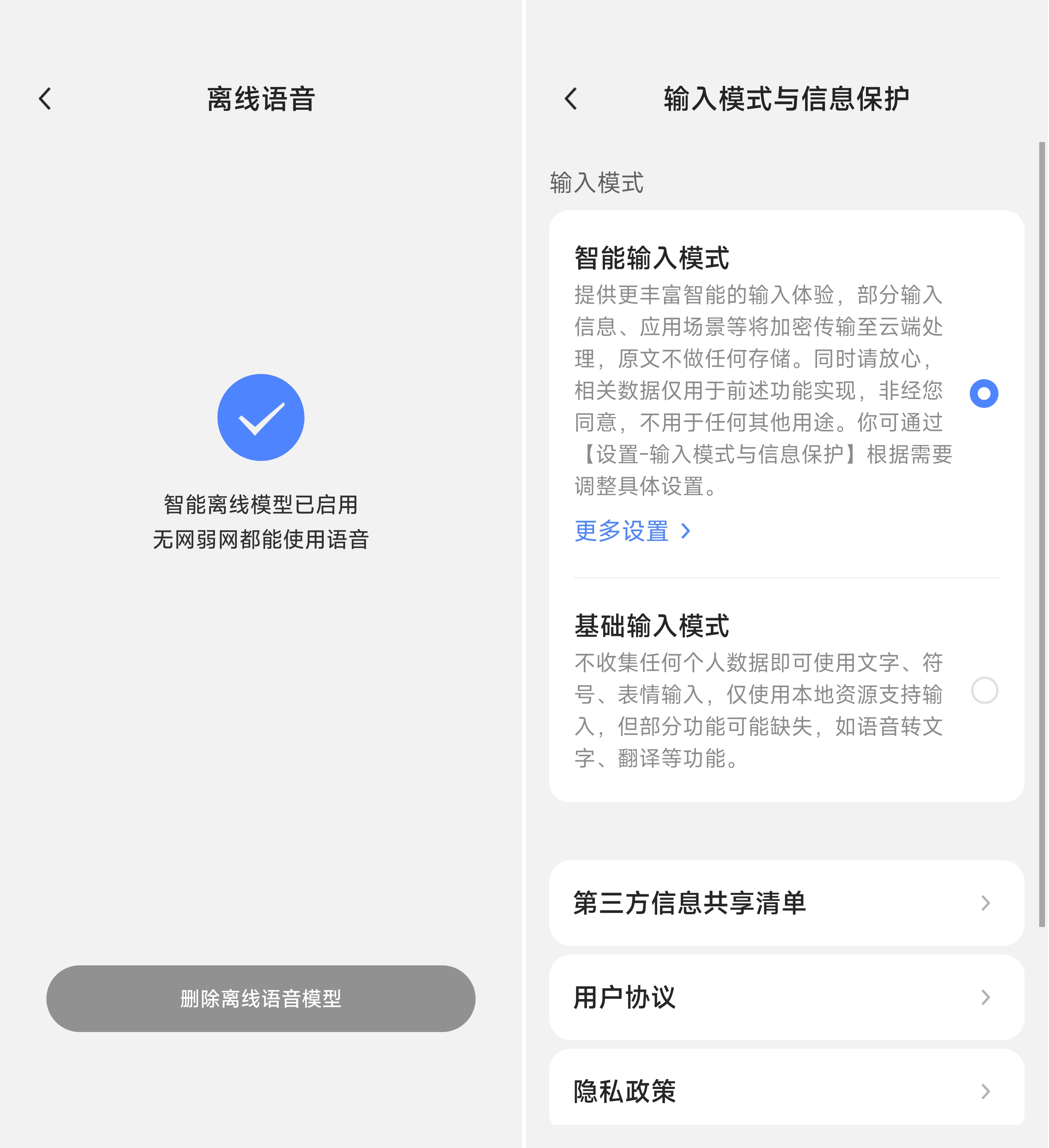
Task: Open 隐私政策 row
Action: [x=786, y=1090]
